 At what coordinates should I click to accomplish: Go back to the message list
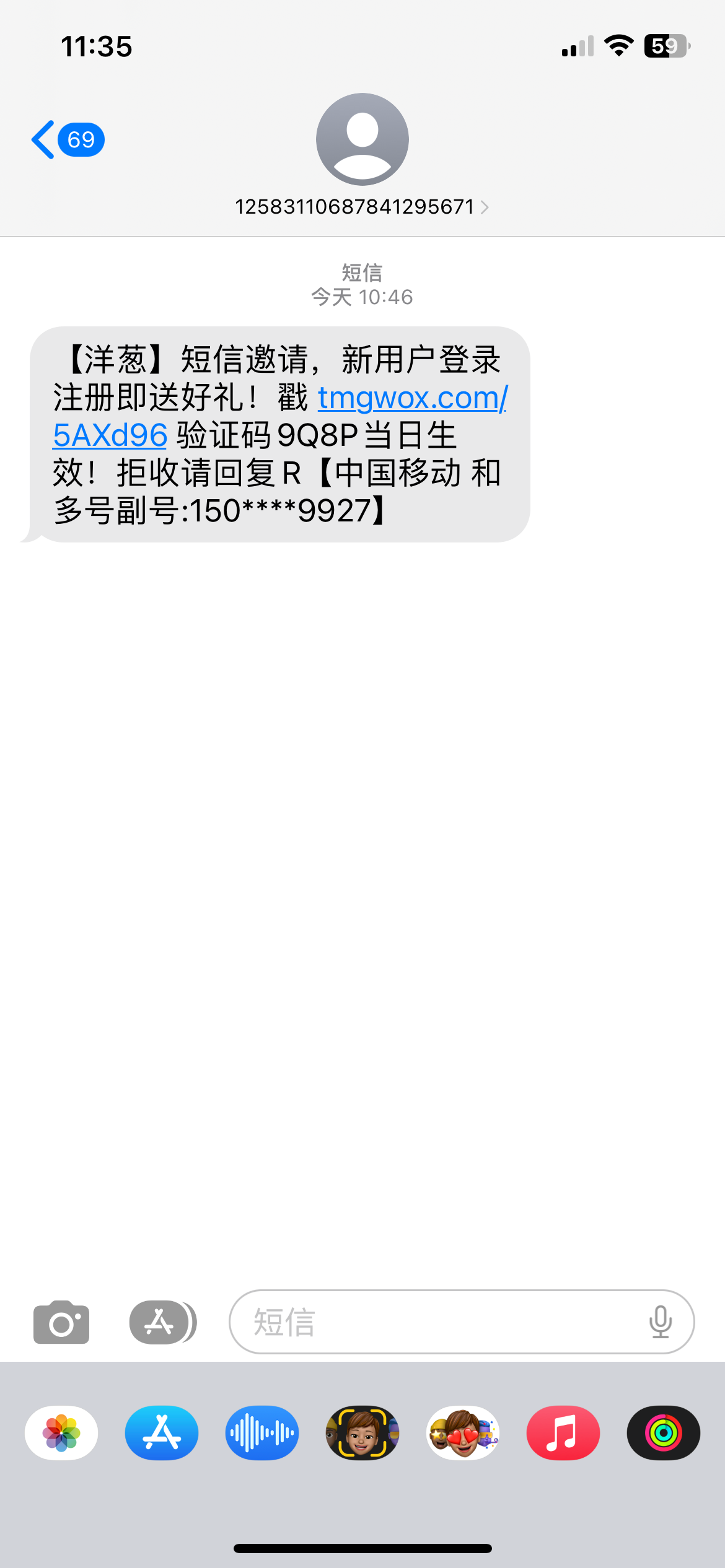(x=65, y=140)
